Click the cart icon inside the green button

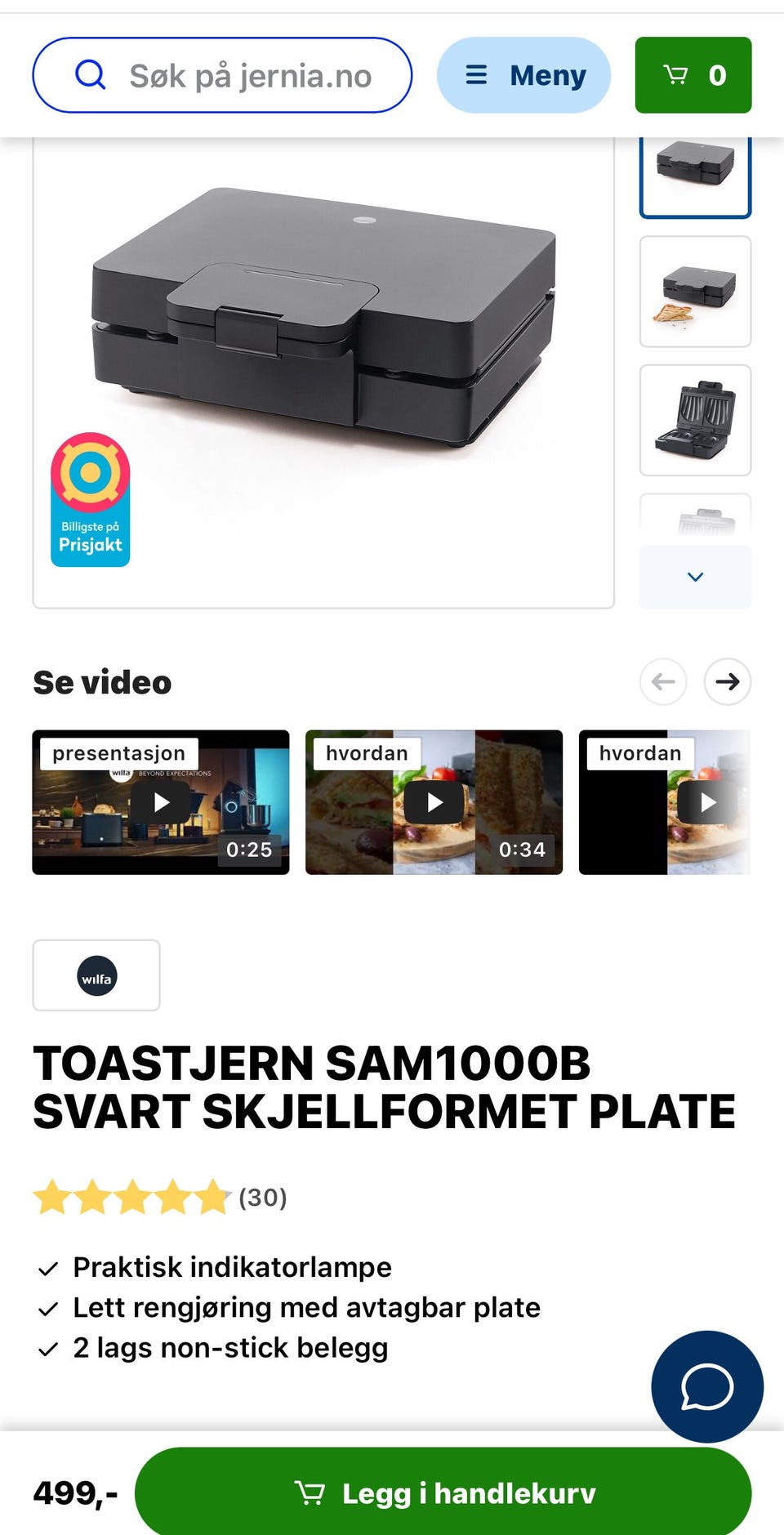312,1493
